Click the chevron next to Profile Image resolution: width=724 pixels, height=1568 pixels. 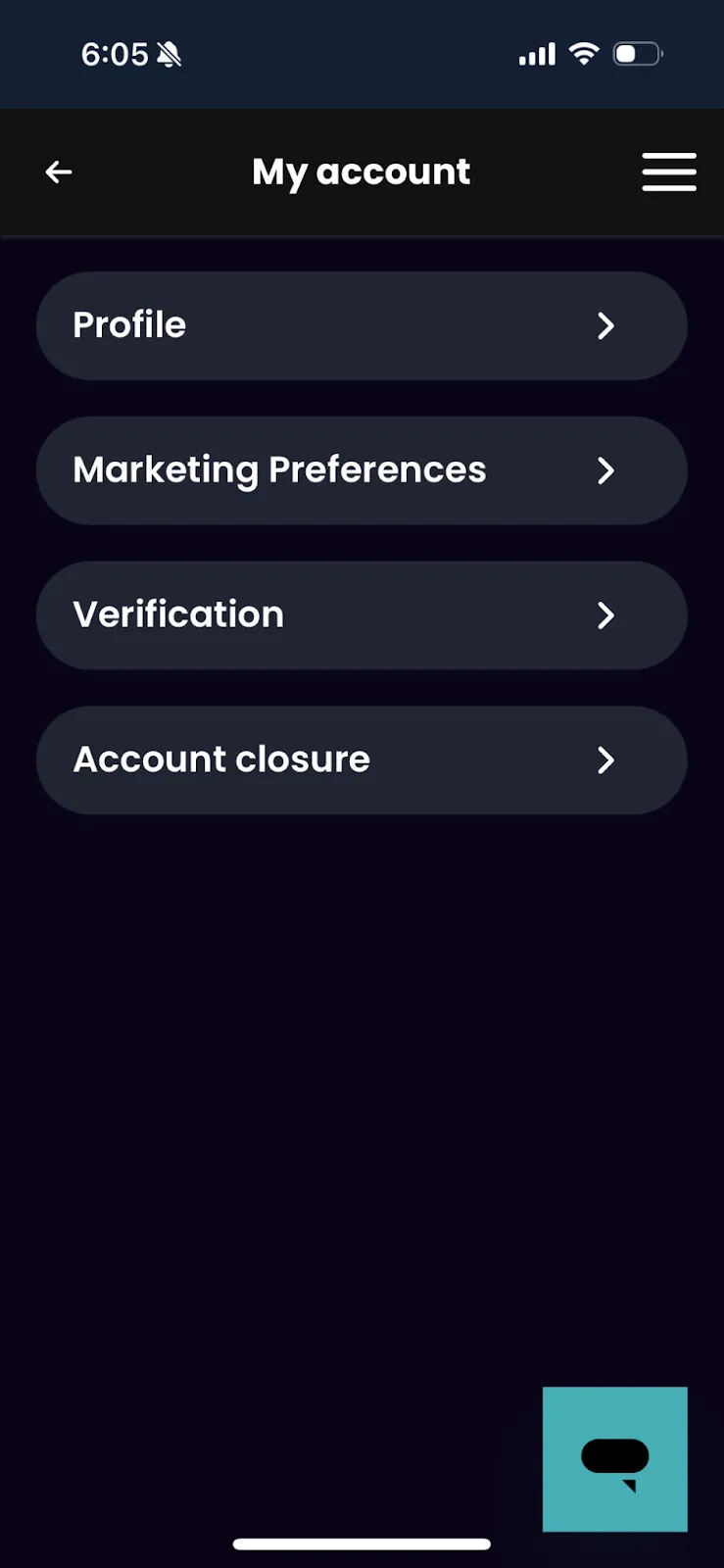click(605, 325)
